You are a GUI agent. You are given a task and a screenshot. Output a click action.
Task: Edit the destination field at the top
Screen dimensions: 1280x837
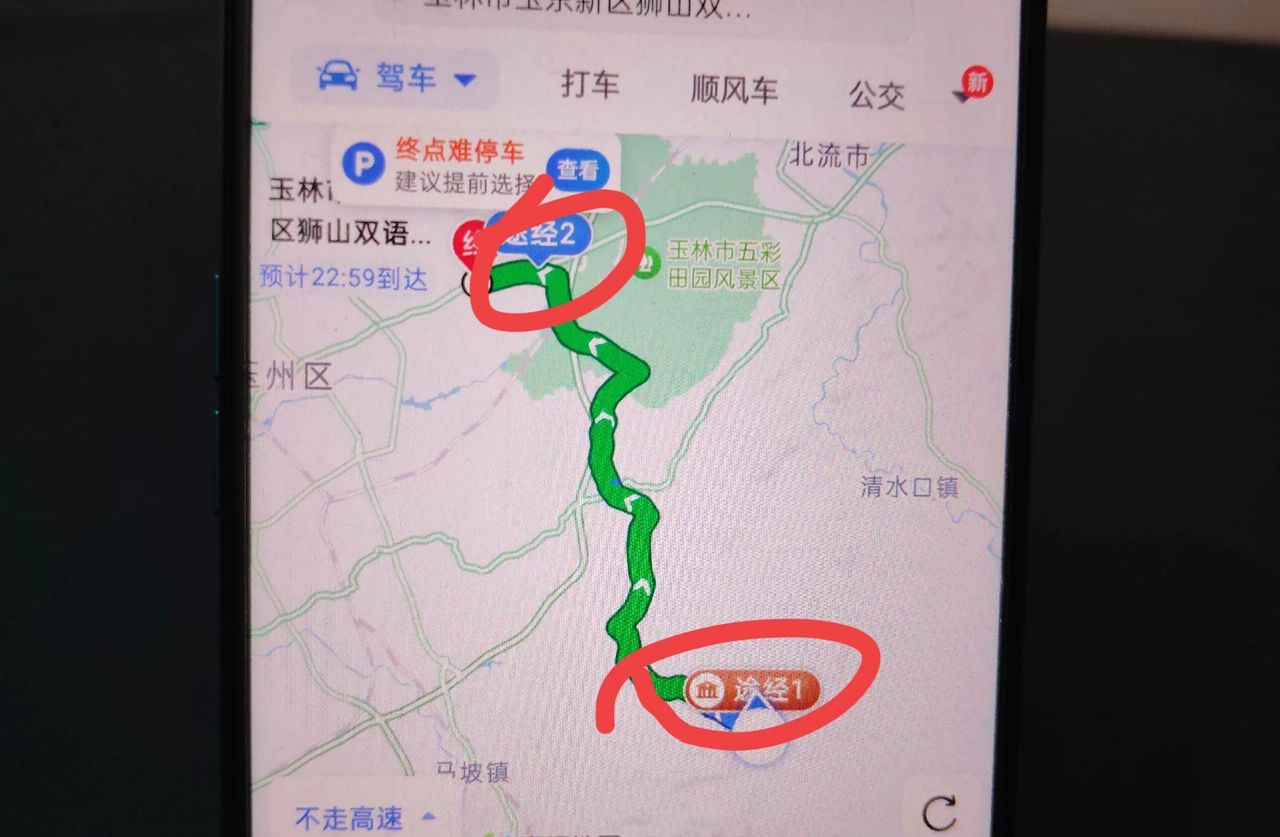point(650,10)
